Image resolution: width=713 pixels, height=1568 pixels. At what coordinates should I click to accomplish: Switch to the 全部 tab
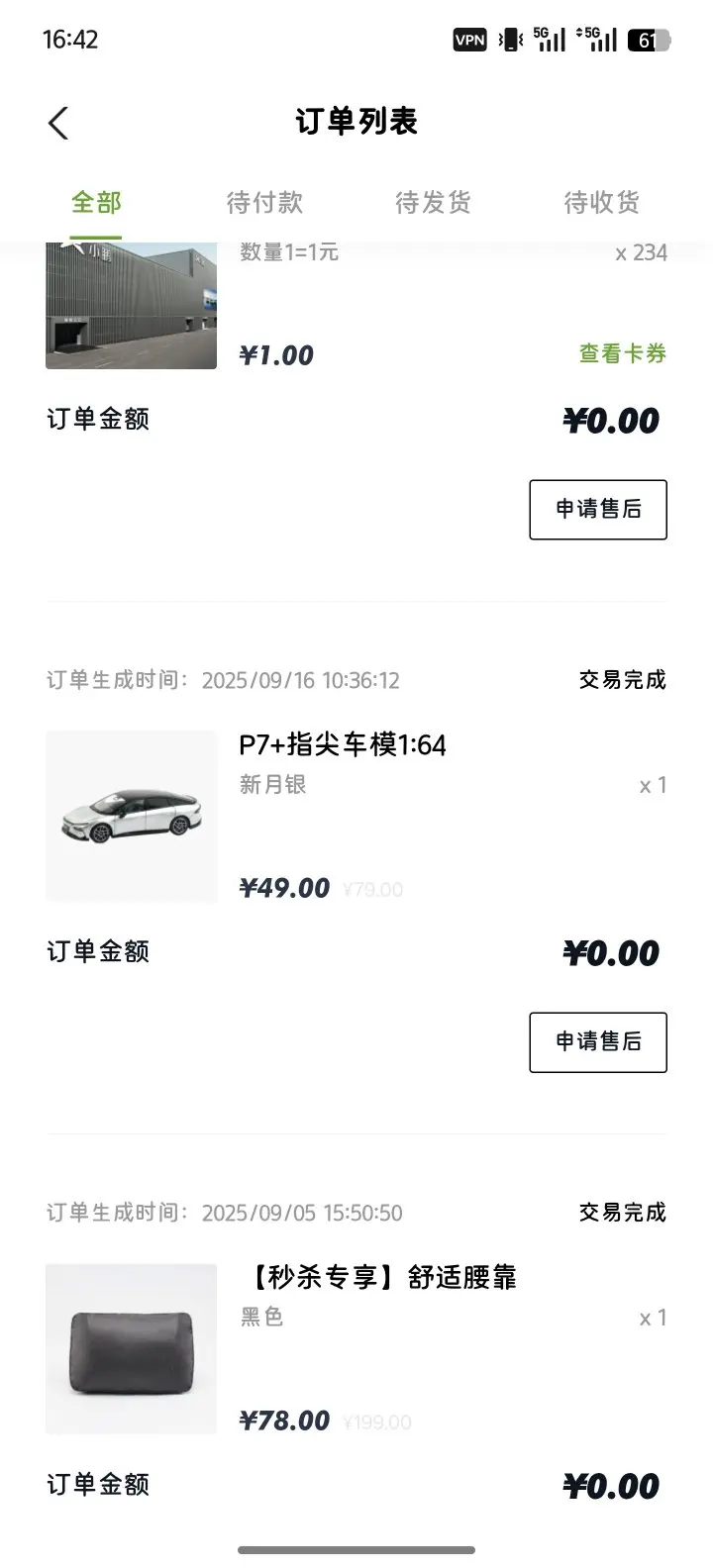96,203
